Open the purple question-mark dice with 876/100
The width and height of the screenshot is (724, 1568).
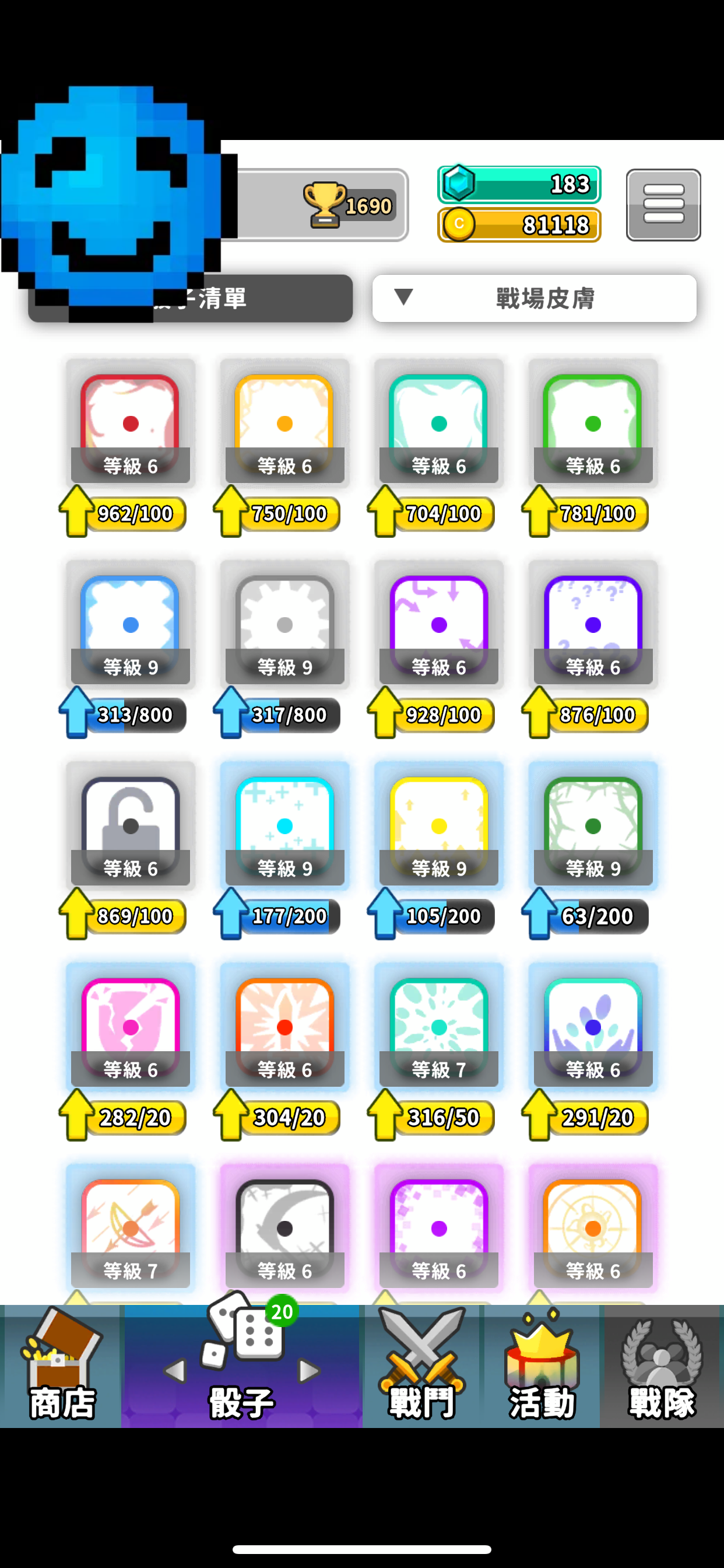click(593, 625)
